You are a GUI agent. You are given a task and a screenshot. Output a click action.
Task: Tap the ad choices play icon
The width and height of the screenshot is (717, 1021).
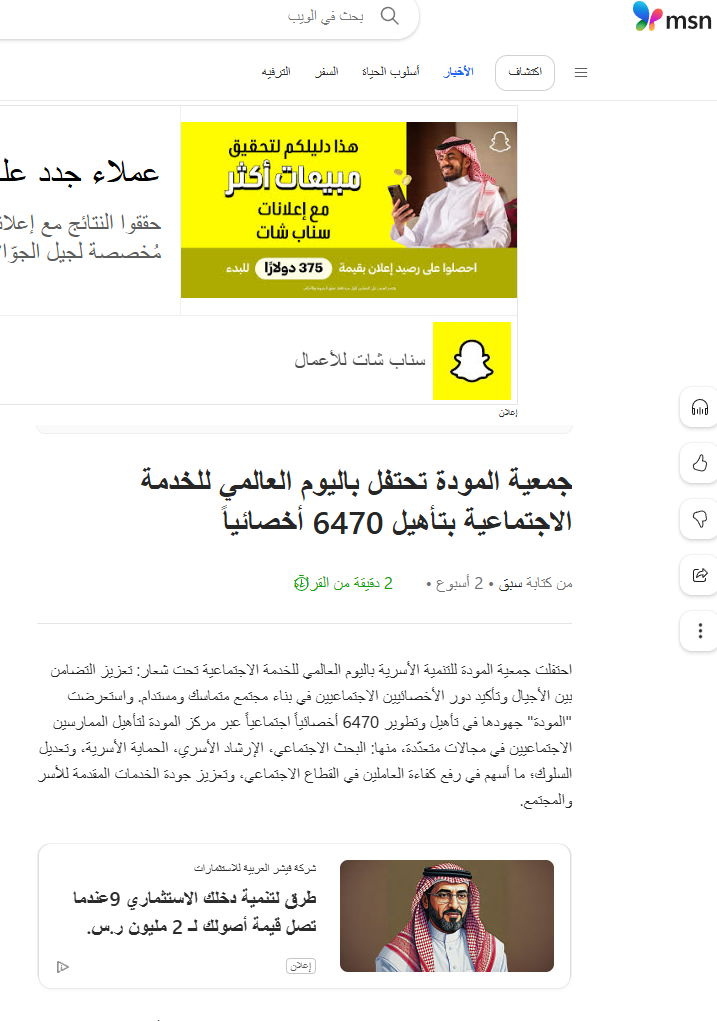tap(62, 967)
